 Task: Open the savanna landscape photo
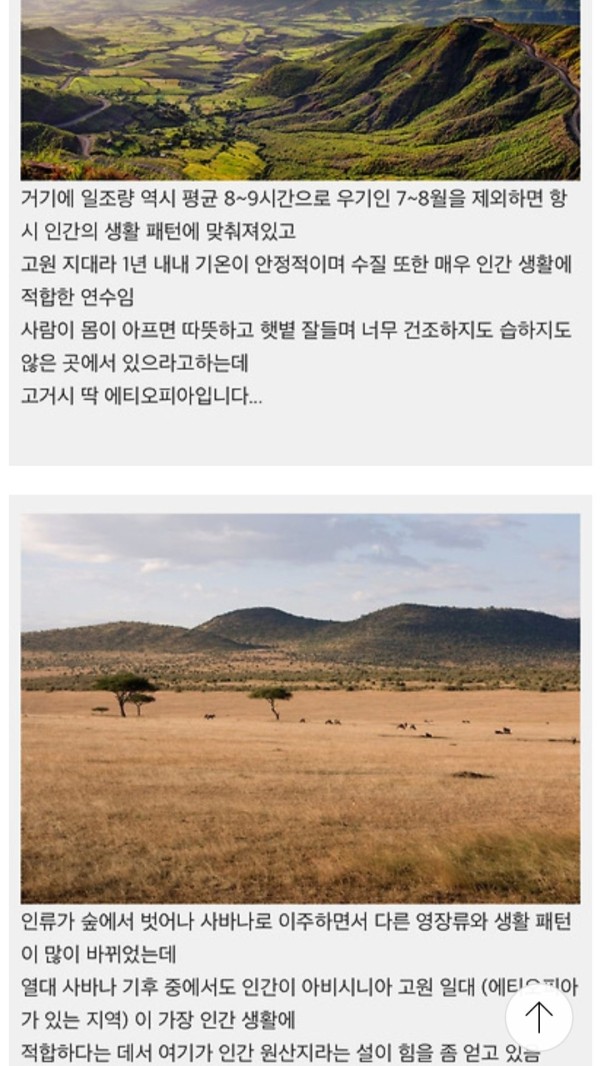(x=300, y=708)
